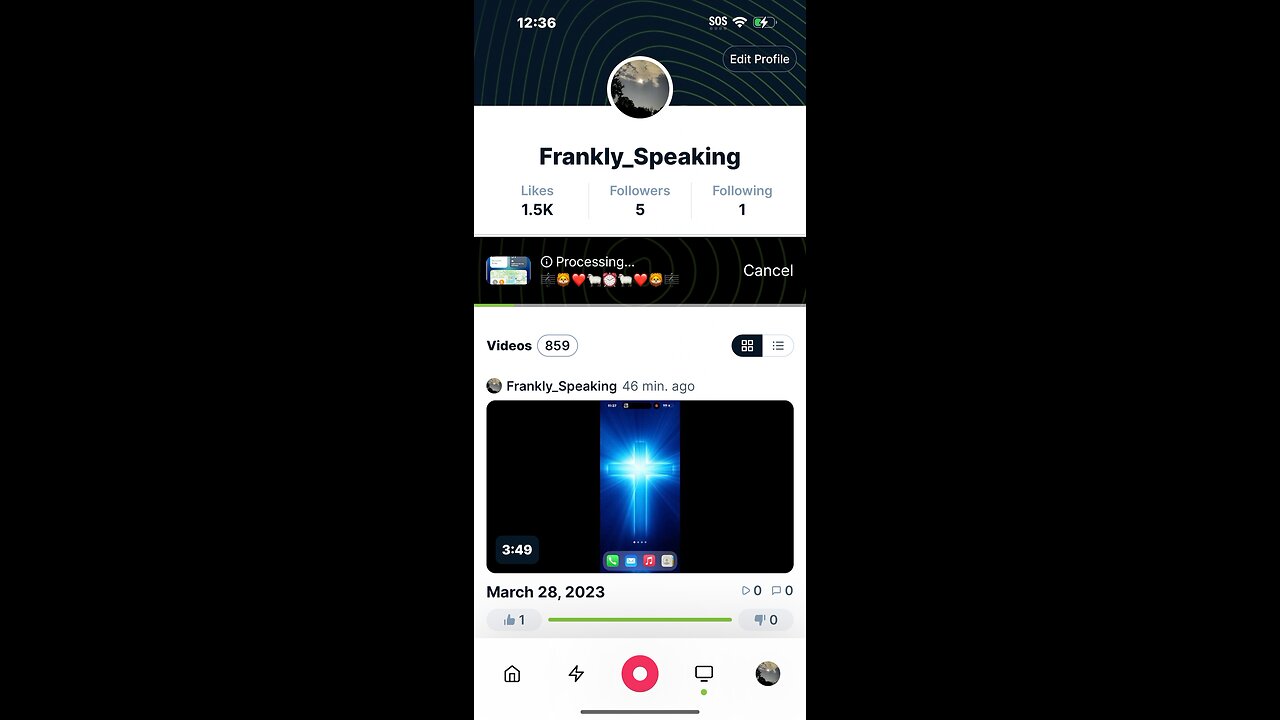The image size is (1280, 720).
Task: Open the profile avatar tab
Action: (767, 674)
